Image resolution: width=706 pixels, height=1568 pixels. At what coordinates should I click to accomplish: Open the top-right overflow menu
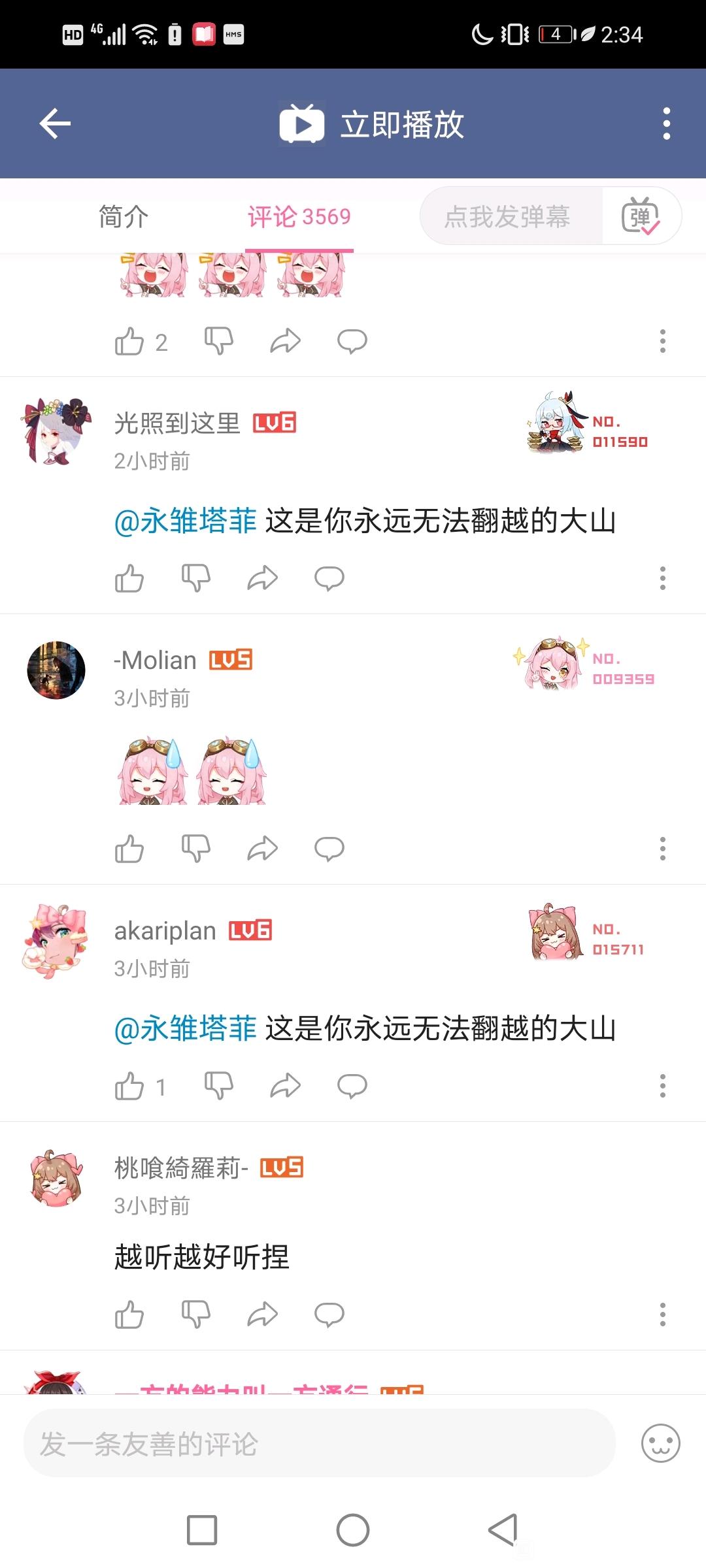pos(666,123)
